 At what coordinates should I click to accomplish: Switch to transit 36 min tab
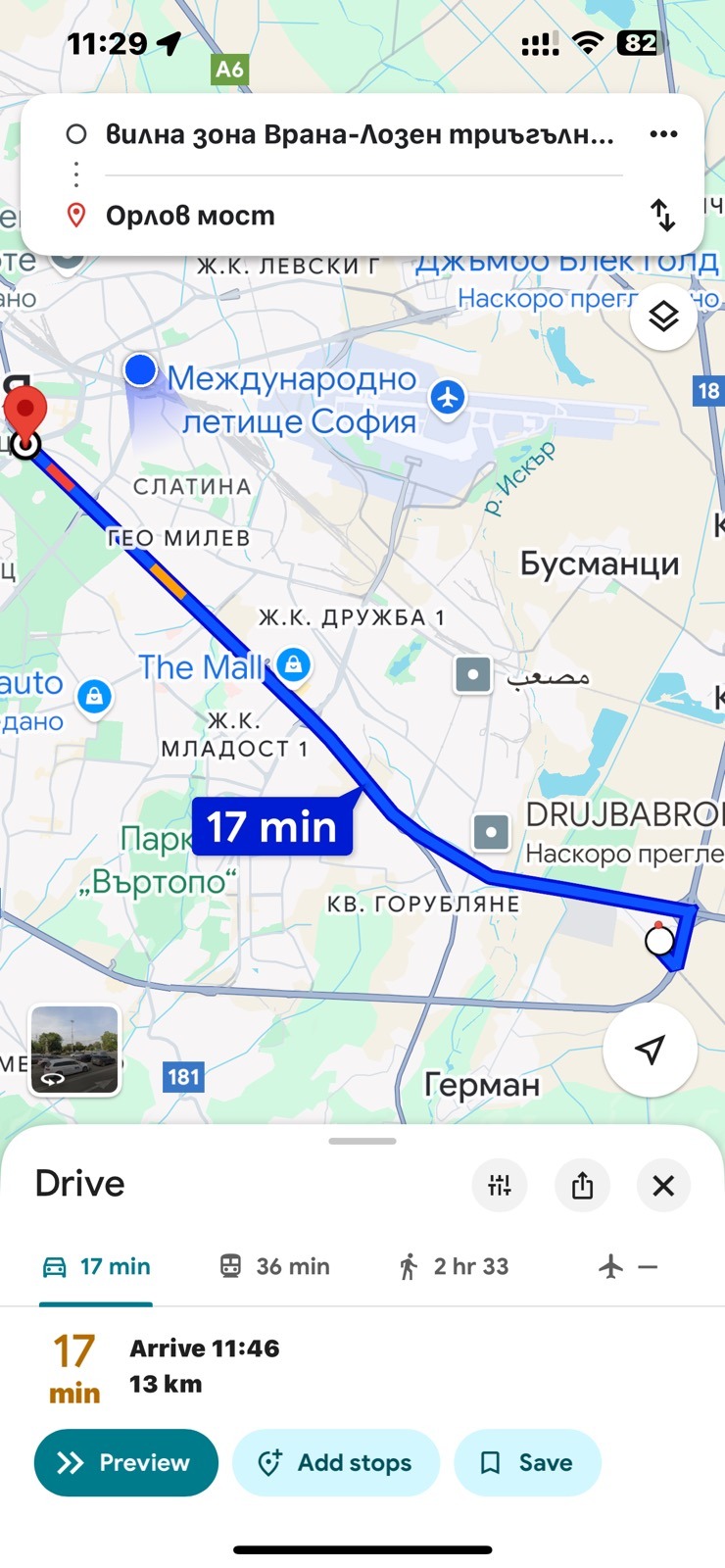pos(273,1266)
